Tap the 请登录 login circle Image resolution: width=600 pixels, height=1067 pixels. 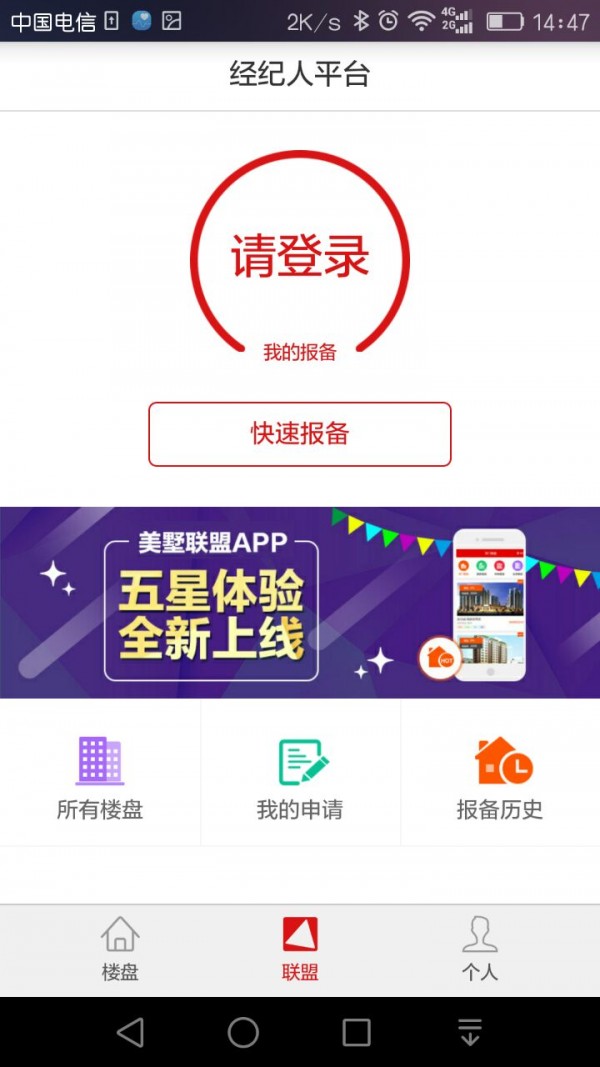pos(300,258)
